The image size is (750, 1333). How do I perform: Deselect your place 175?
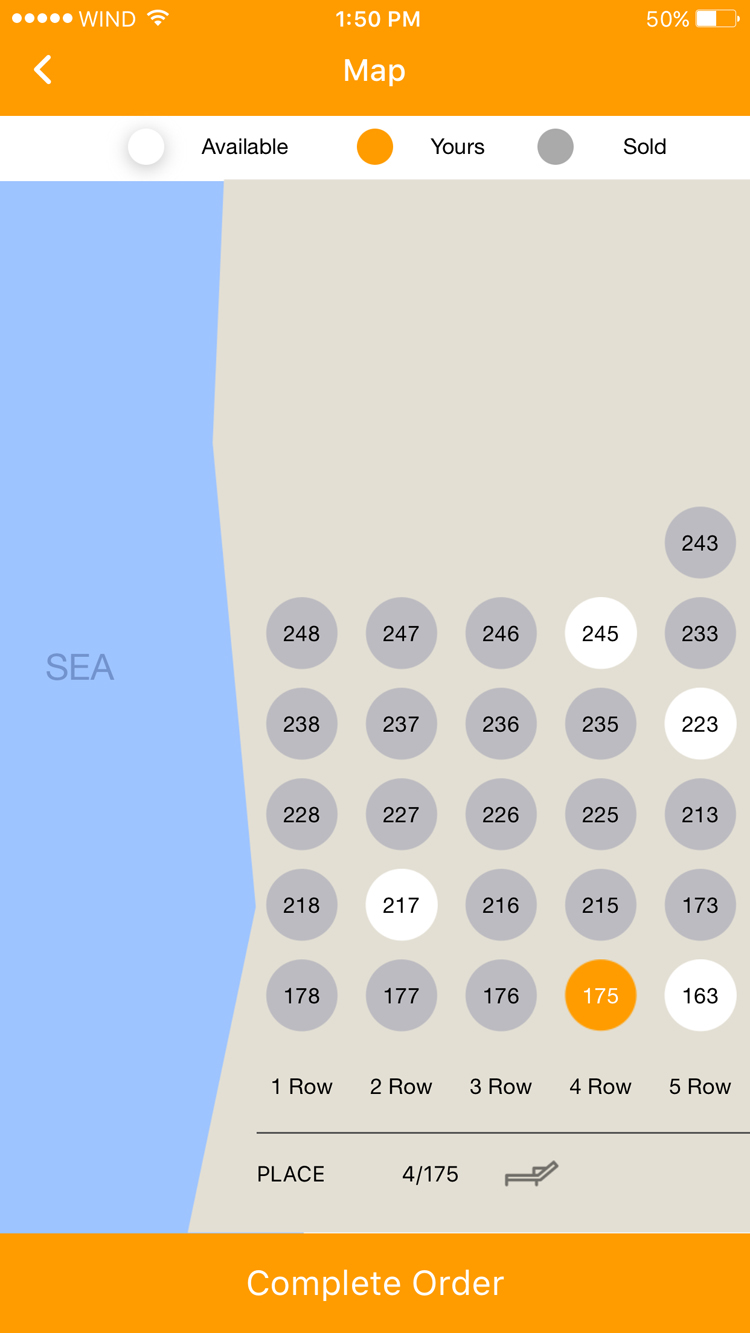[x=600, y=996]
